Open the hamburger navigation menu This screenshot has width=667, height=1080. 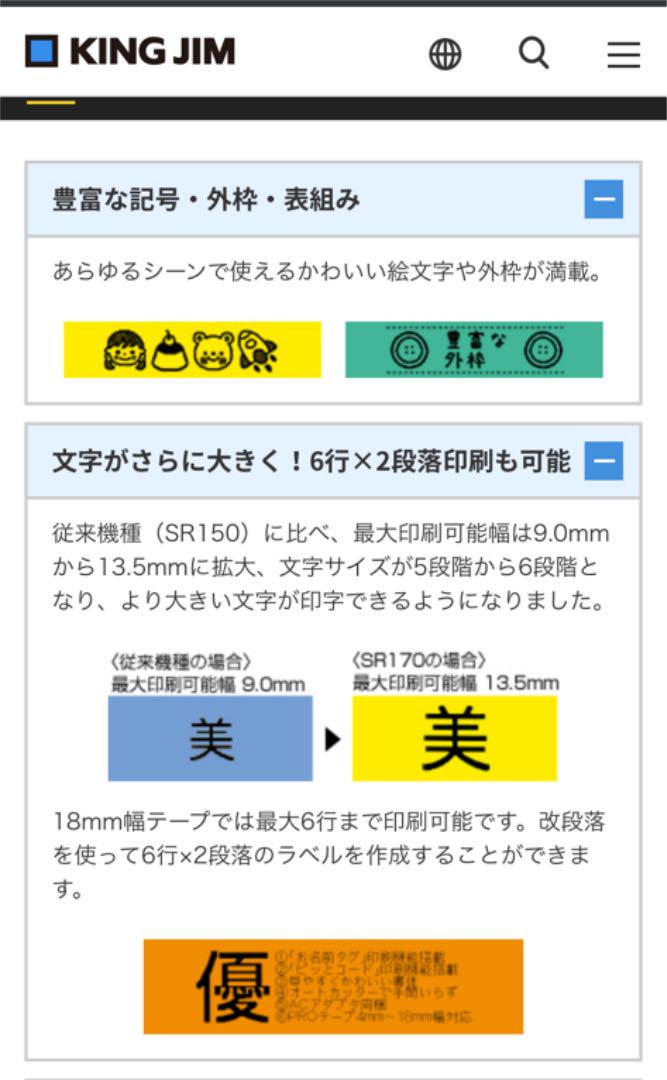tap(623, 54)
